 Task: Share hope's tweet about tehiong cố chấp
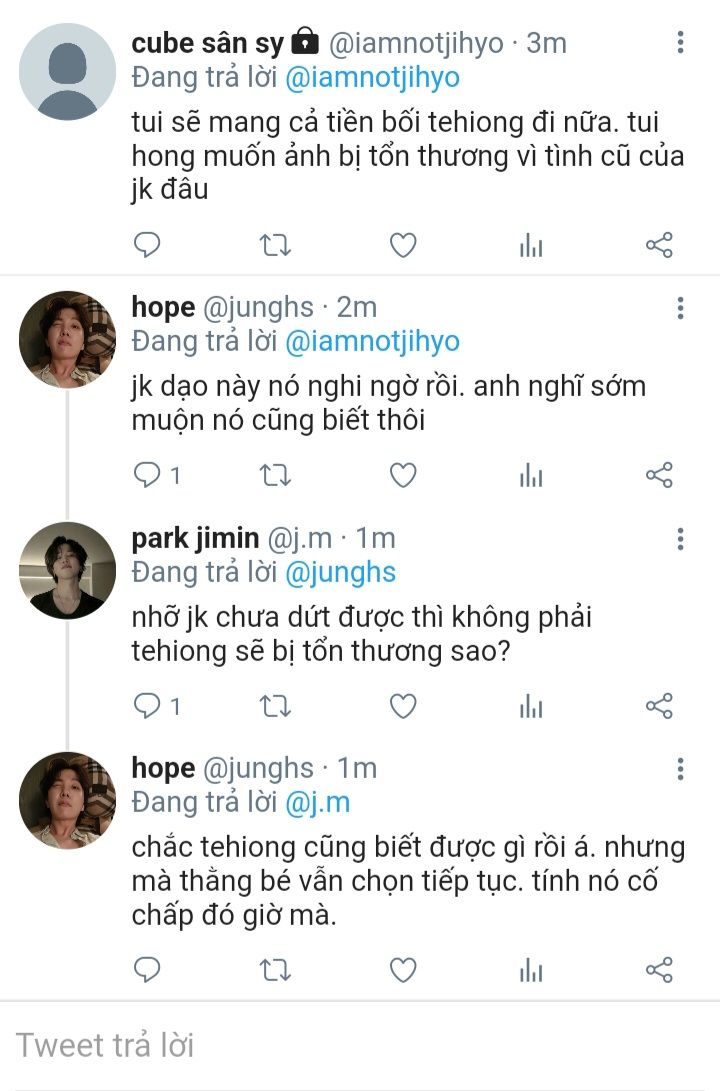click(x=659, y=969)
